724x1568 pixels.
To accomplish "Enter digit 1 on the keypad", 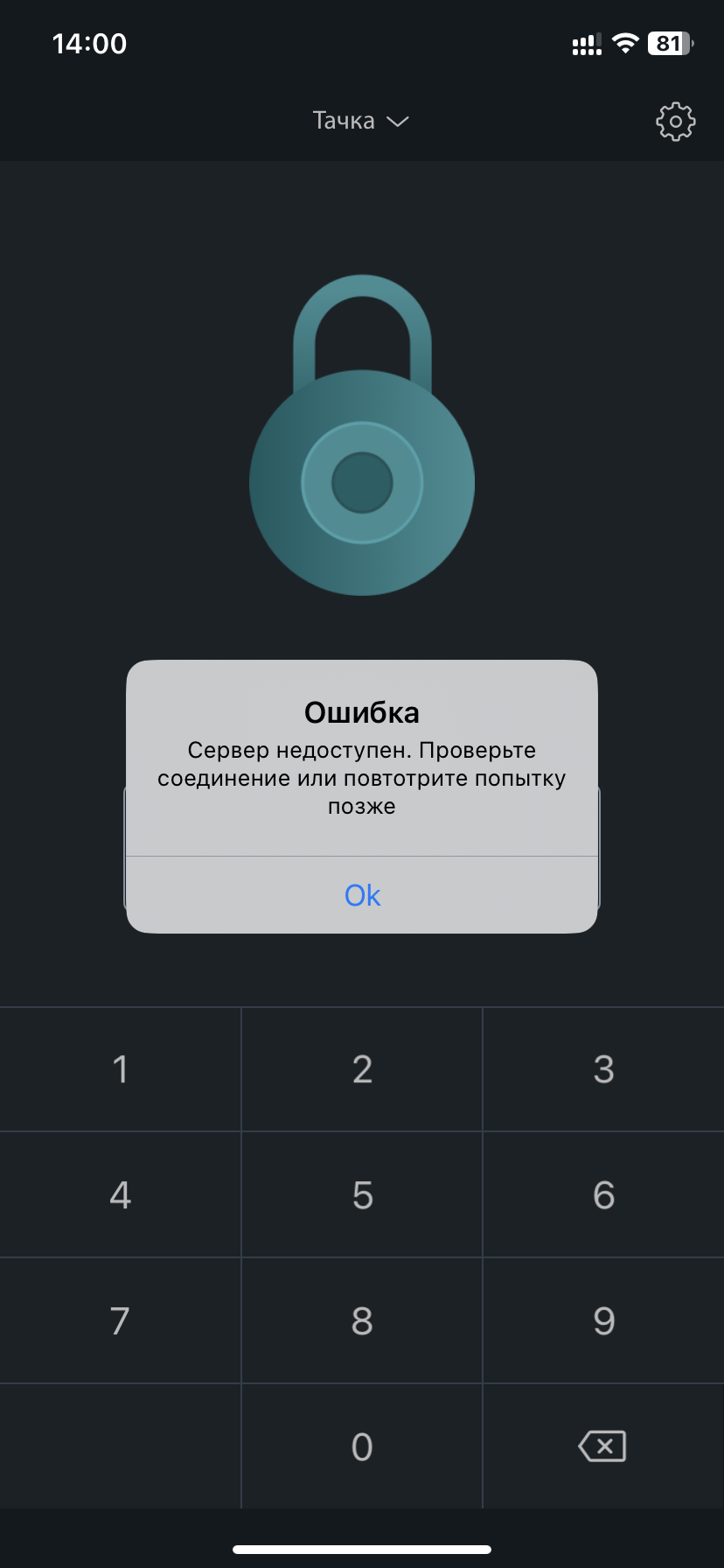I will (121, 1069).
